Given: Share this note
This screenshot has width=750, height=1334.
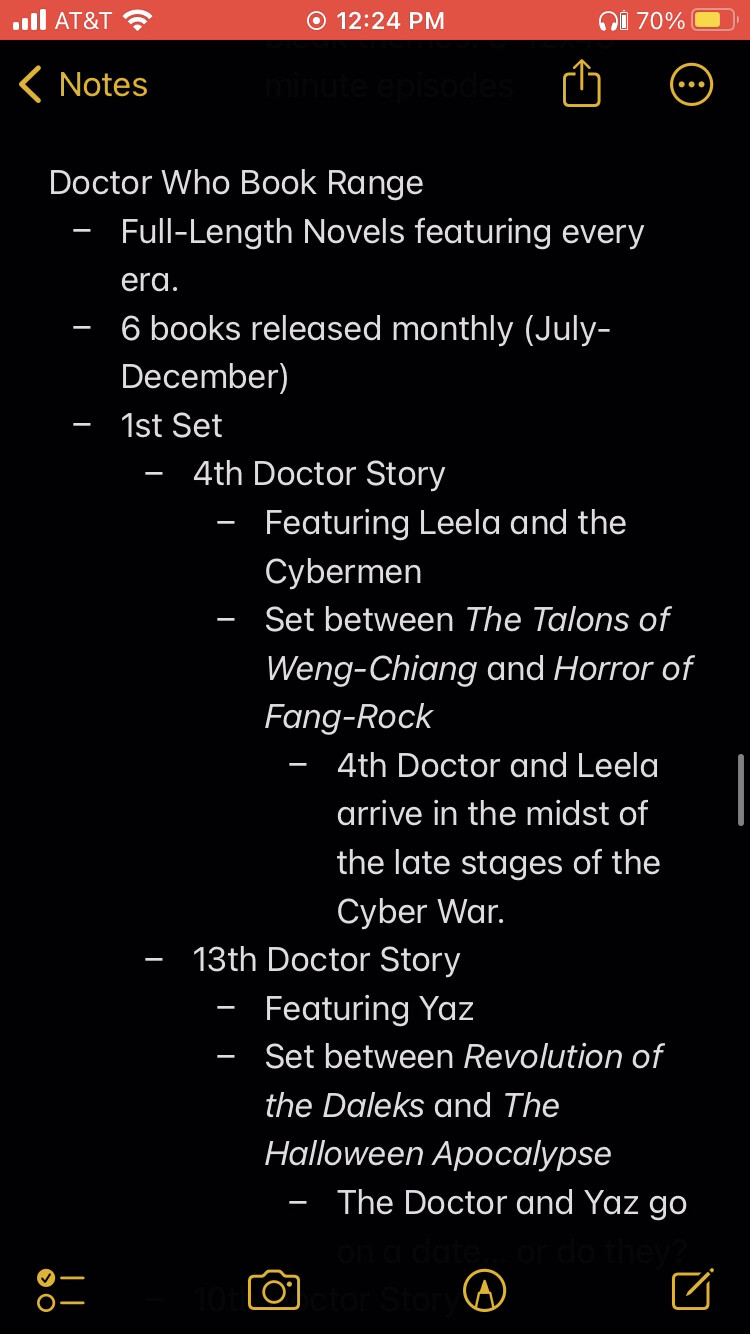Looking at the screenshot, I should 582,84.
